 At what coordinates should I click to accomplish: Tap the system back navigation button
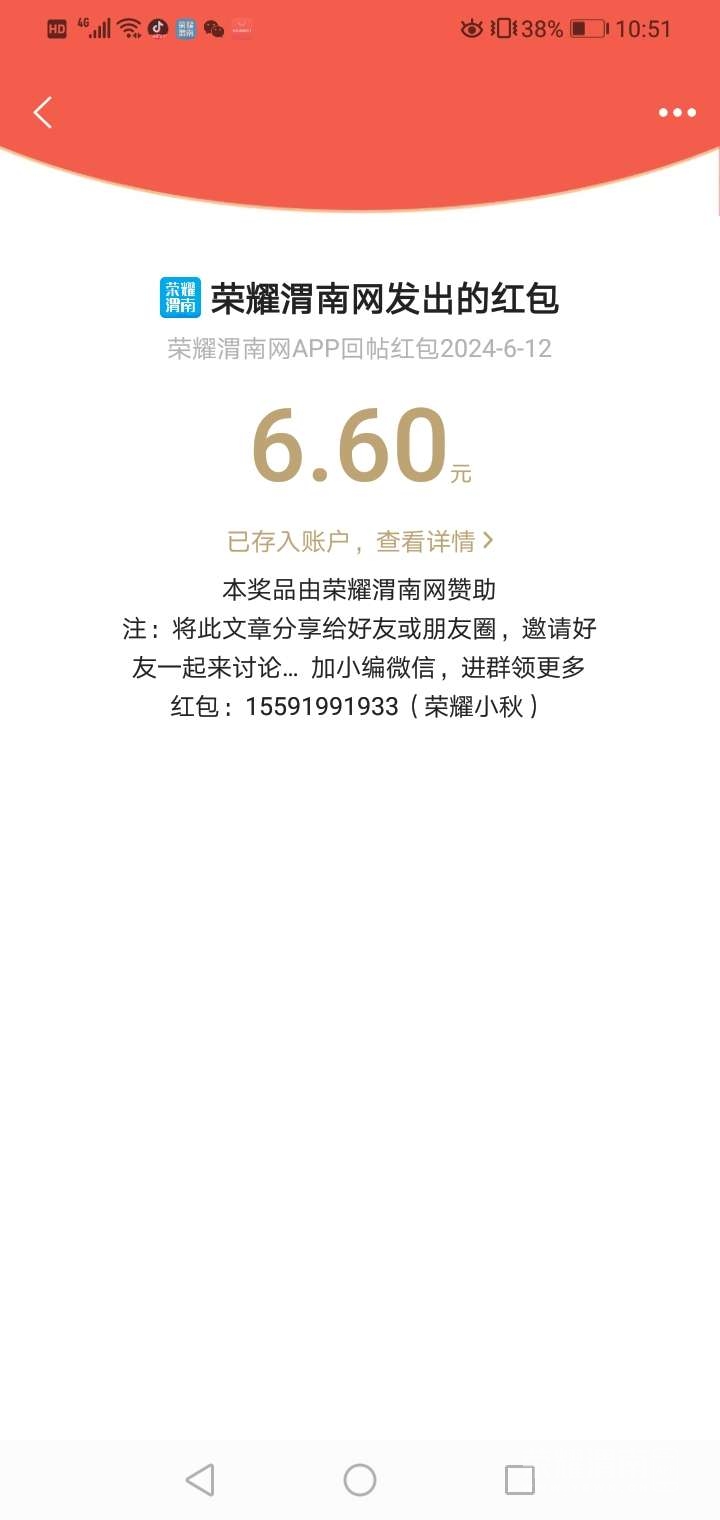point(200,1479)
